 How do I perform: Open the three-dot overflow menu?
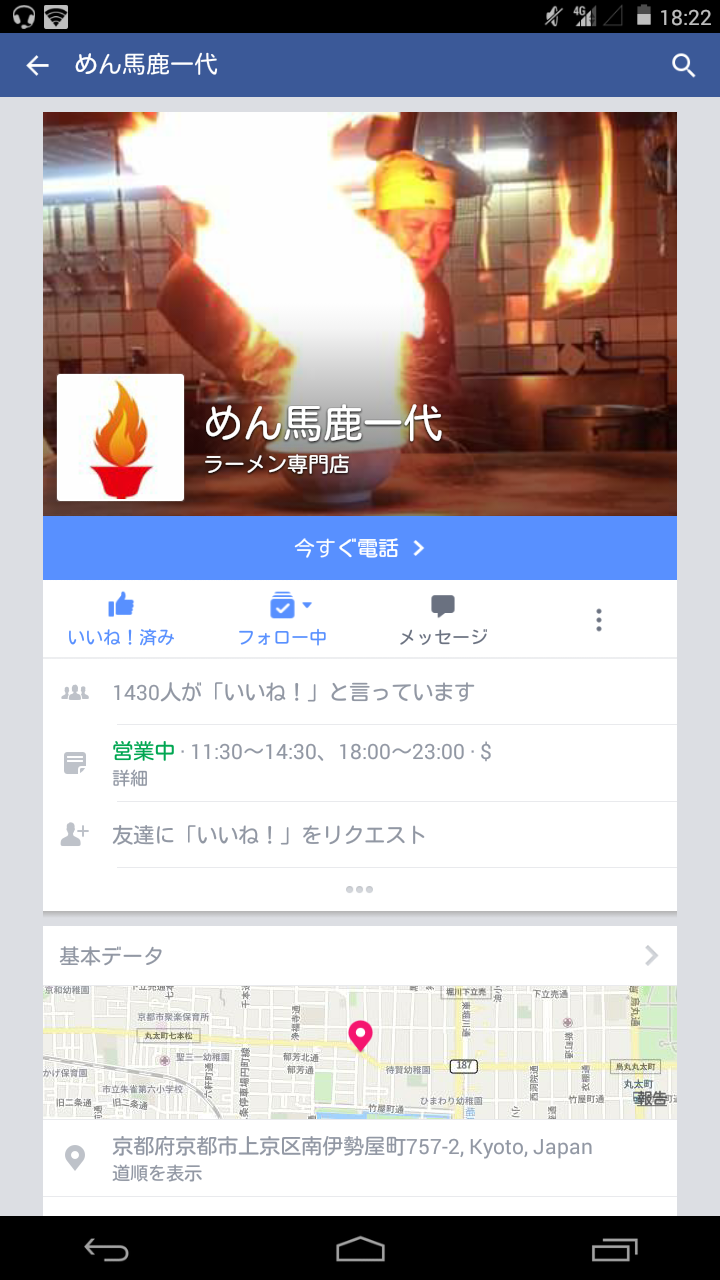[x=599, y=620]
